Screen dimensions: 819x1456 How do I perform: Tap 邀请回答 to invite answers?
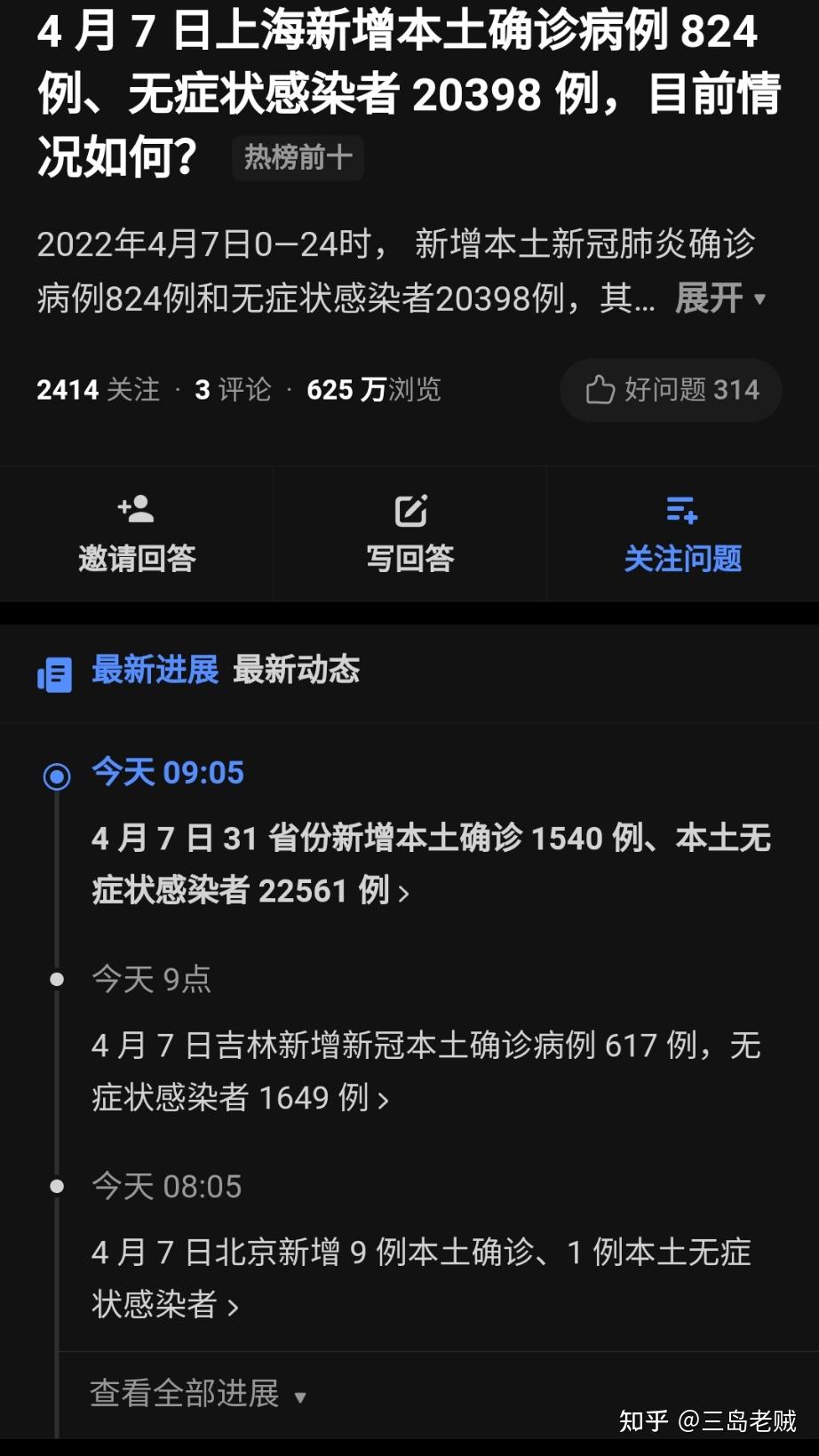click(137, 533)
